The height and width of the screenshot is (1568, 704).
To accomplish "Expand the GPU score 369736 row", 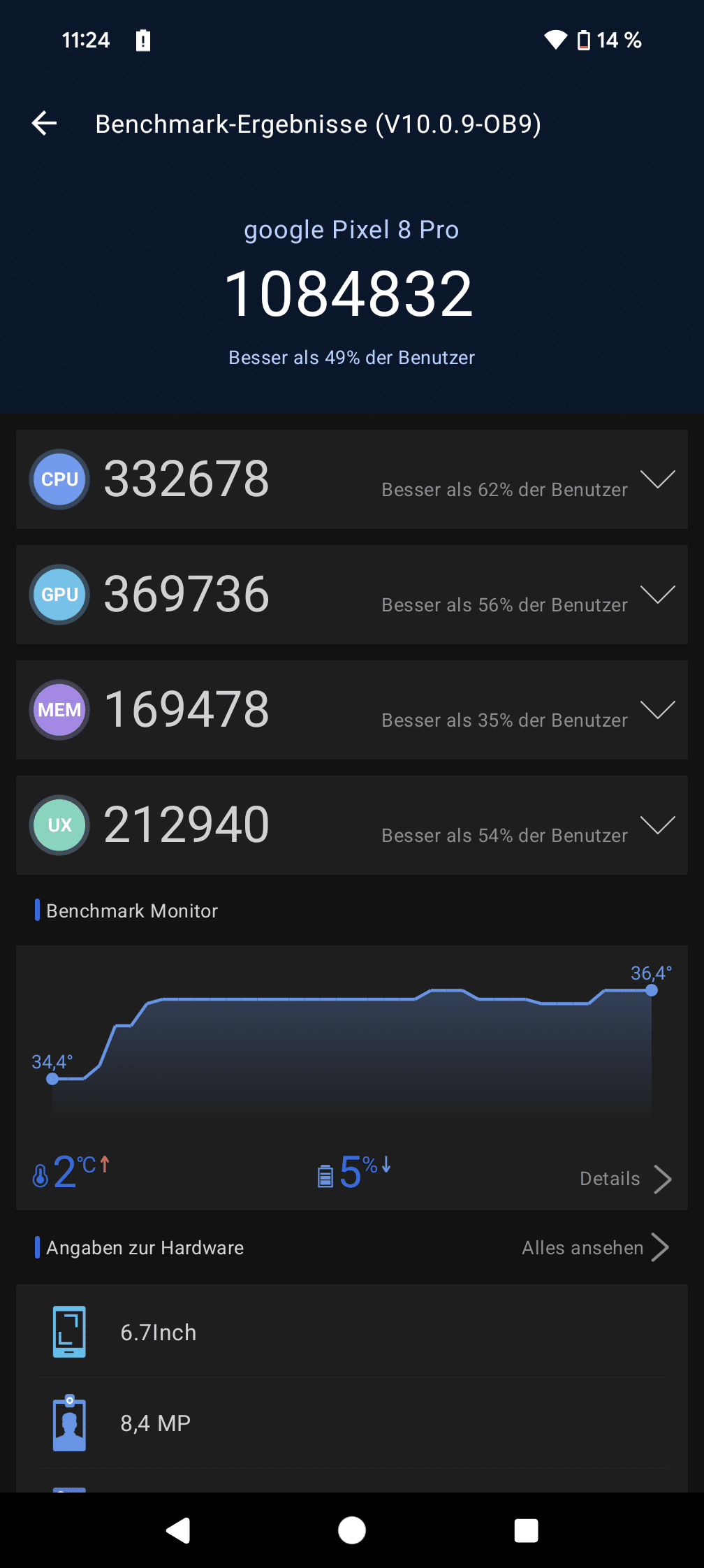I will (x=351, y=595).
